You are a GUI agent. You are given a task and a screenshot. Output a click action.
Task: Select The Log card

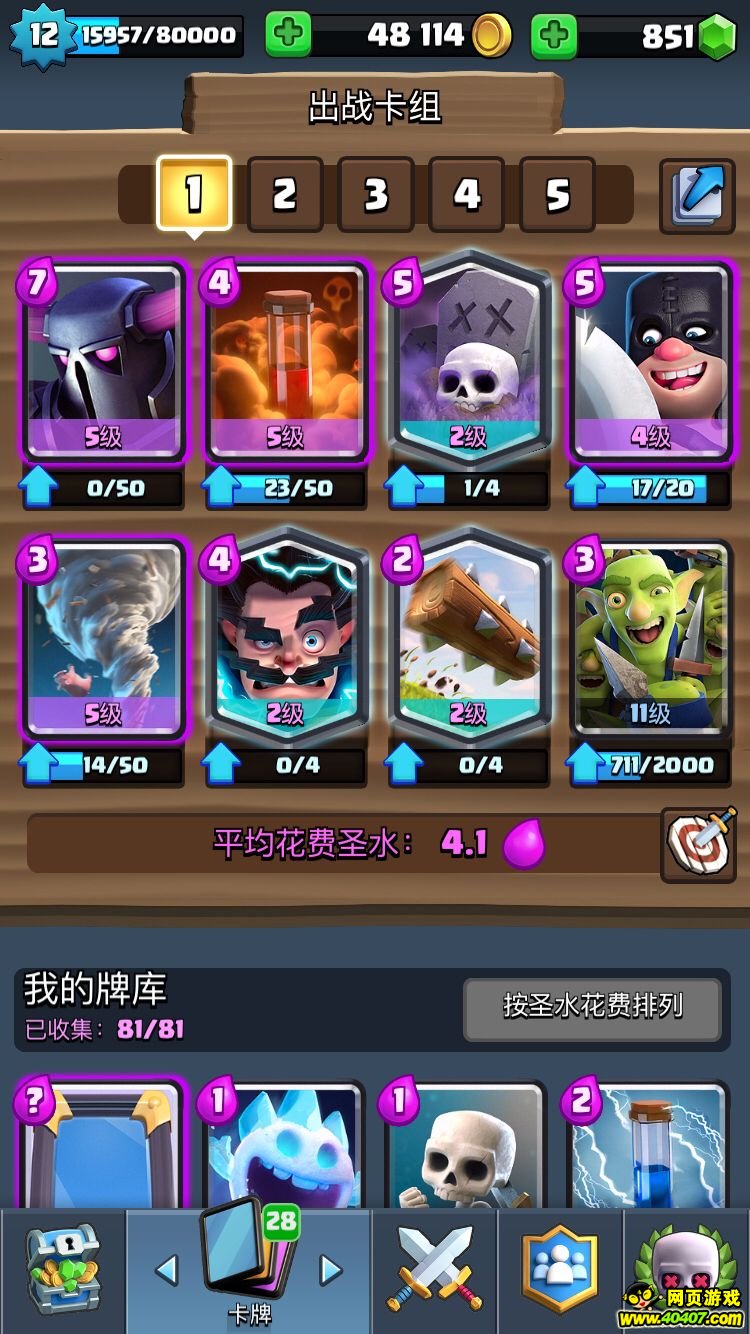tap(467, 640)
